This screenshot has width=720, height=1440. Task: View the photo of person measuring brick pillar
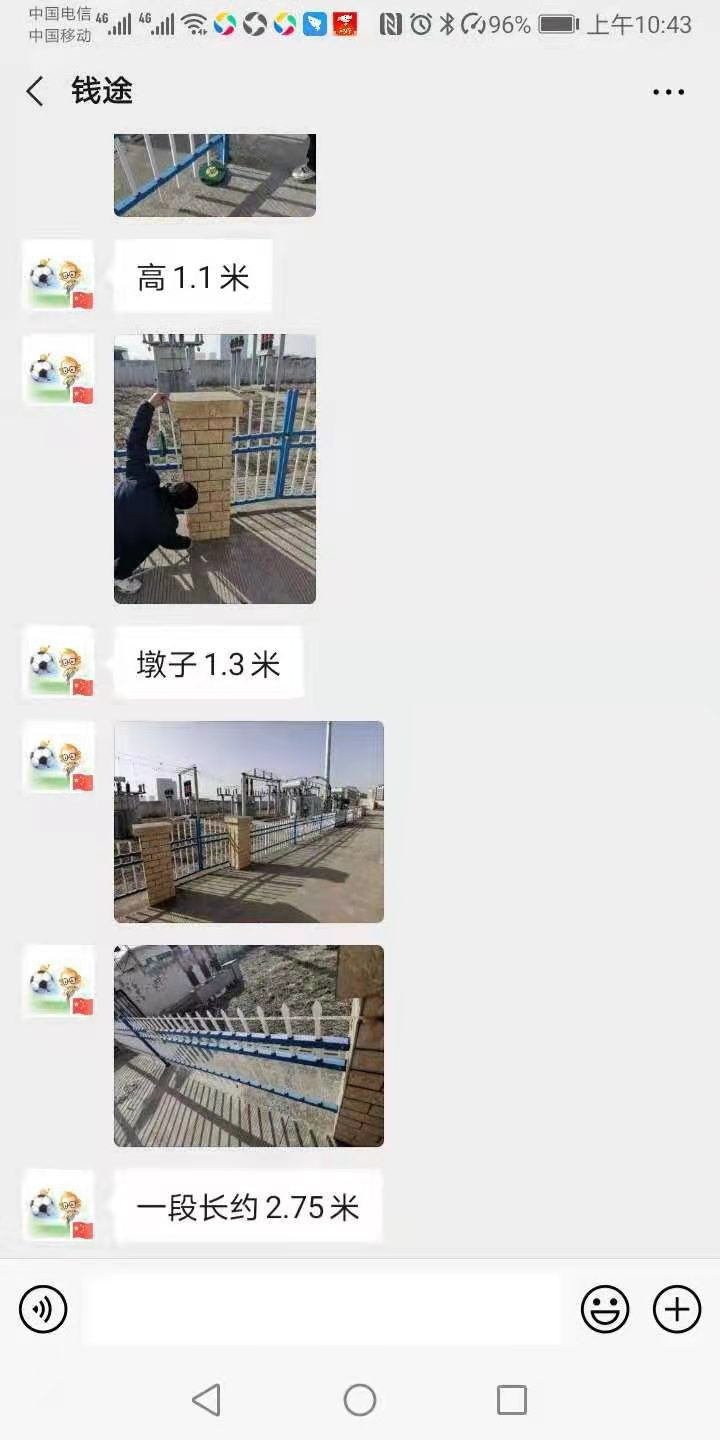[x=215, y=469]
